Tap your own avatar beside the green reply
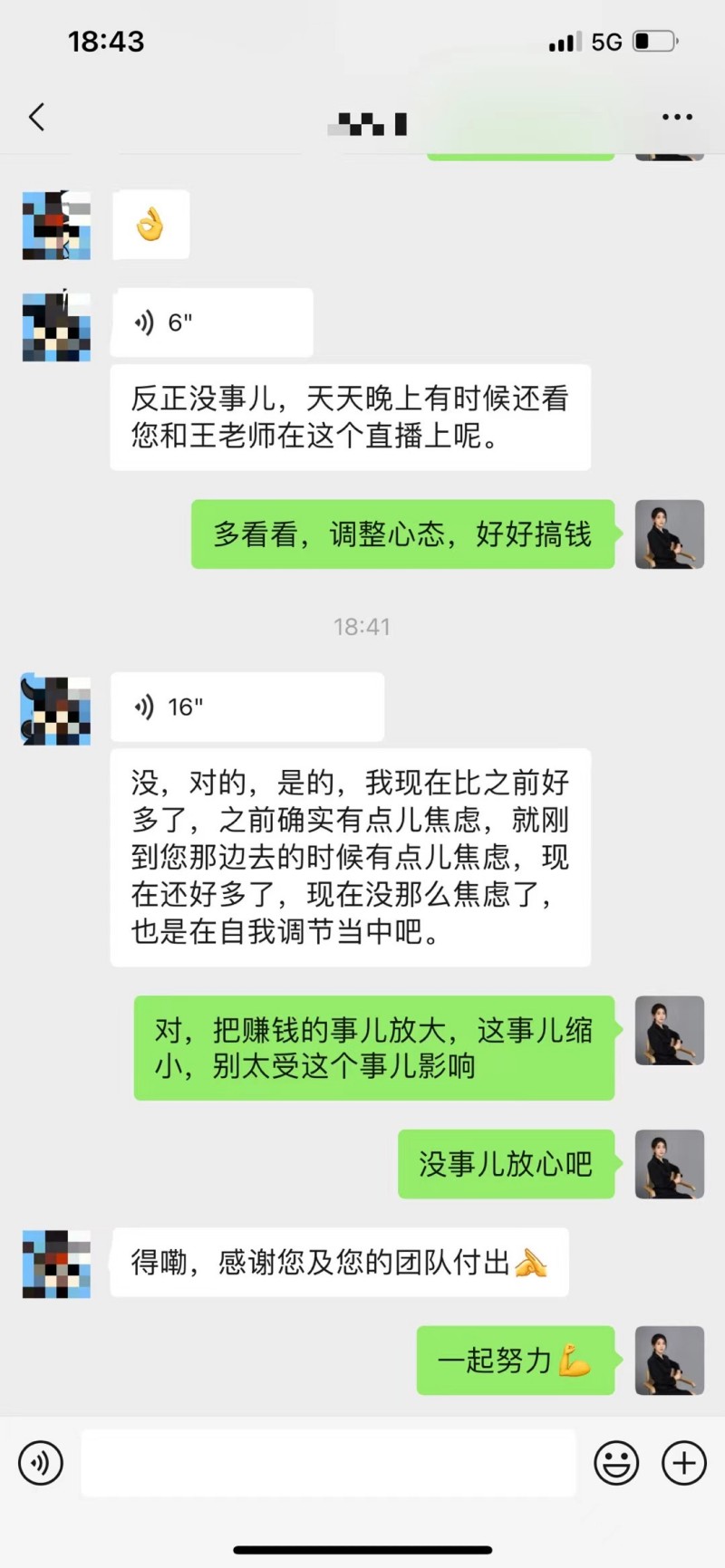The width and height of the screenshot is (725, 1568). (670, 534)
